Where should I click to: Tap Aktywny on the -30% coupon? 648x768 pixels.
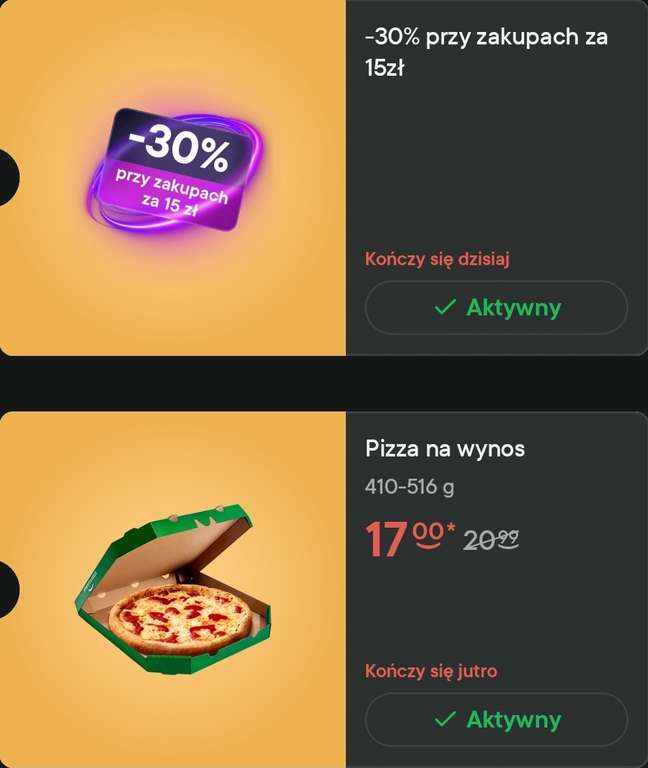coord(496,308)
